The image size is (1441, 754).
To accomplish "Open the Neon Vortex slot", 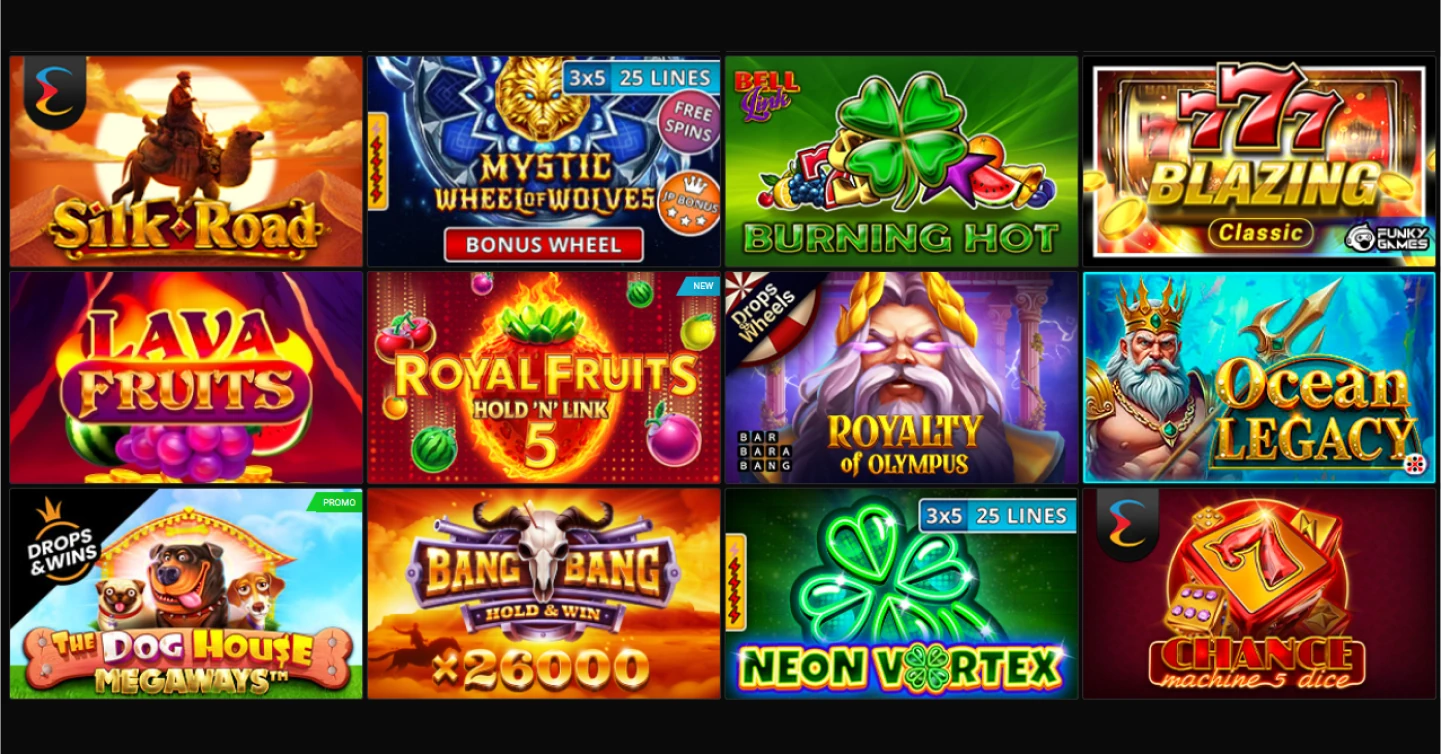I will [901, 594].
